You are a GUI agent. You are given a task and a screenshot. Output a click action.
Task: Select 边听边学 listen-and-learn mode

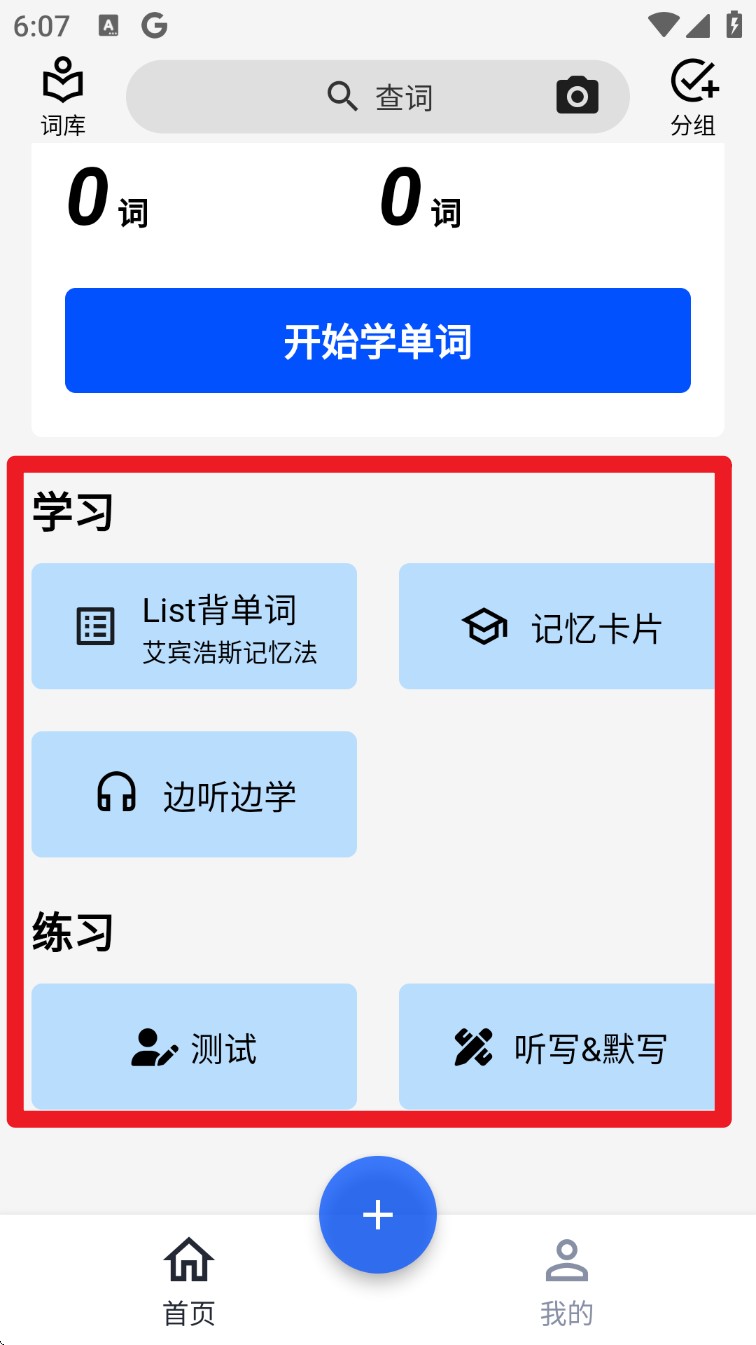pyautogui.click(x=194, y=794)
